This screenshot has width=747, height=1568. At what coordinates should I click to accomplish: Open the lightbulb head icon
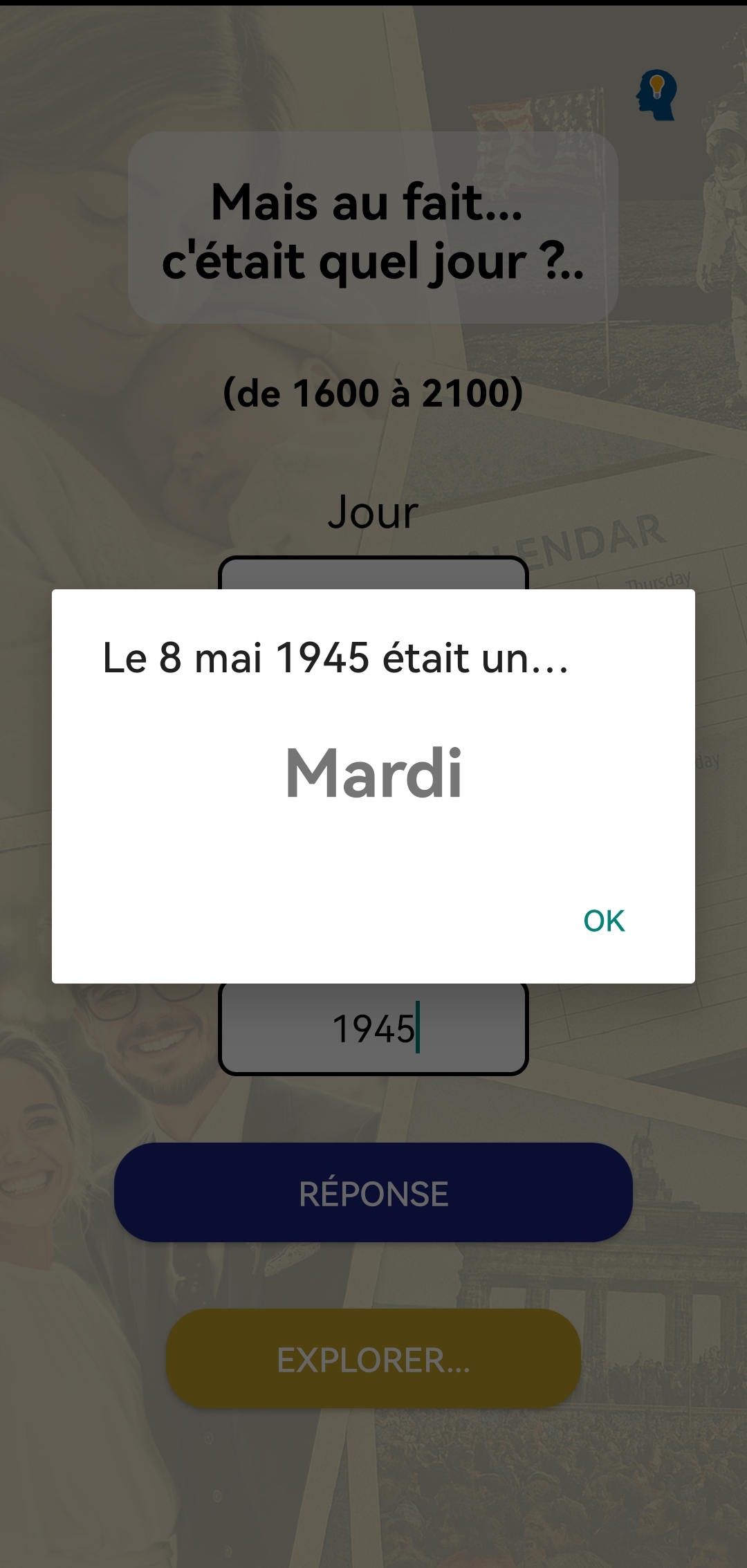click(x=656, y=95)
